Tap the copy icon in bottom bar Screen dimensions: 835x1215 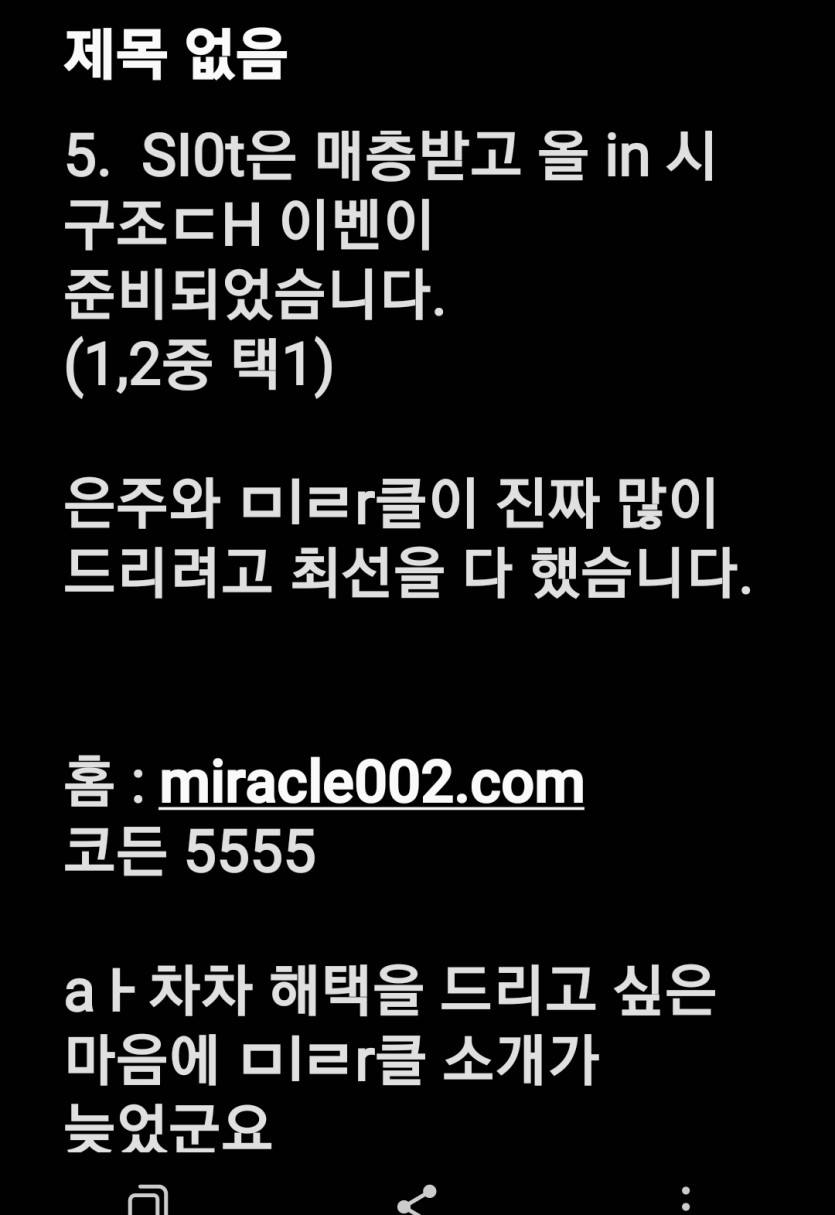148,1202
